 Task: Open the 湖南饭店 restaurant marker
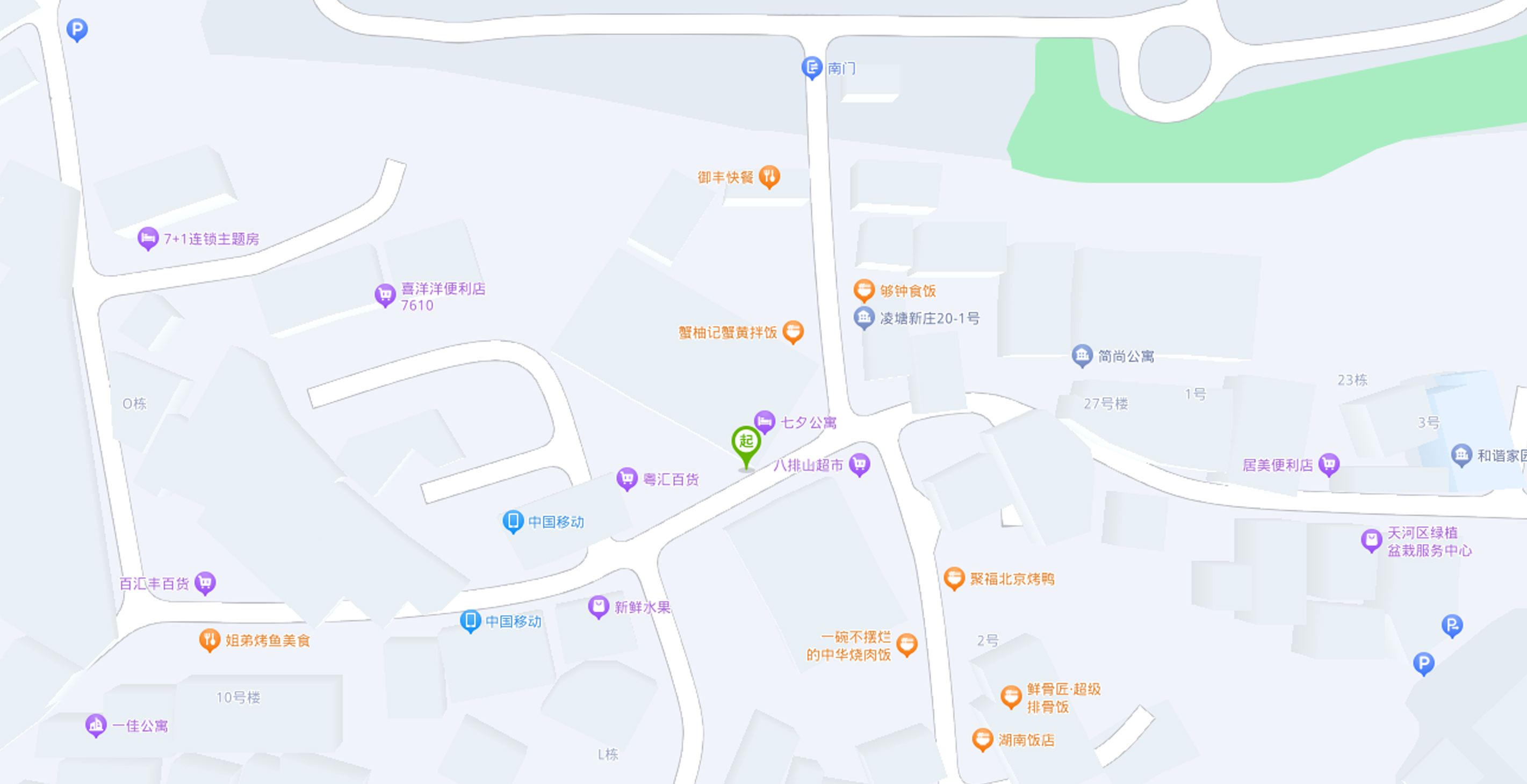[982, 739]
